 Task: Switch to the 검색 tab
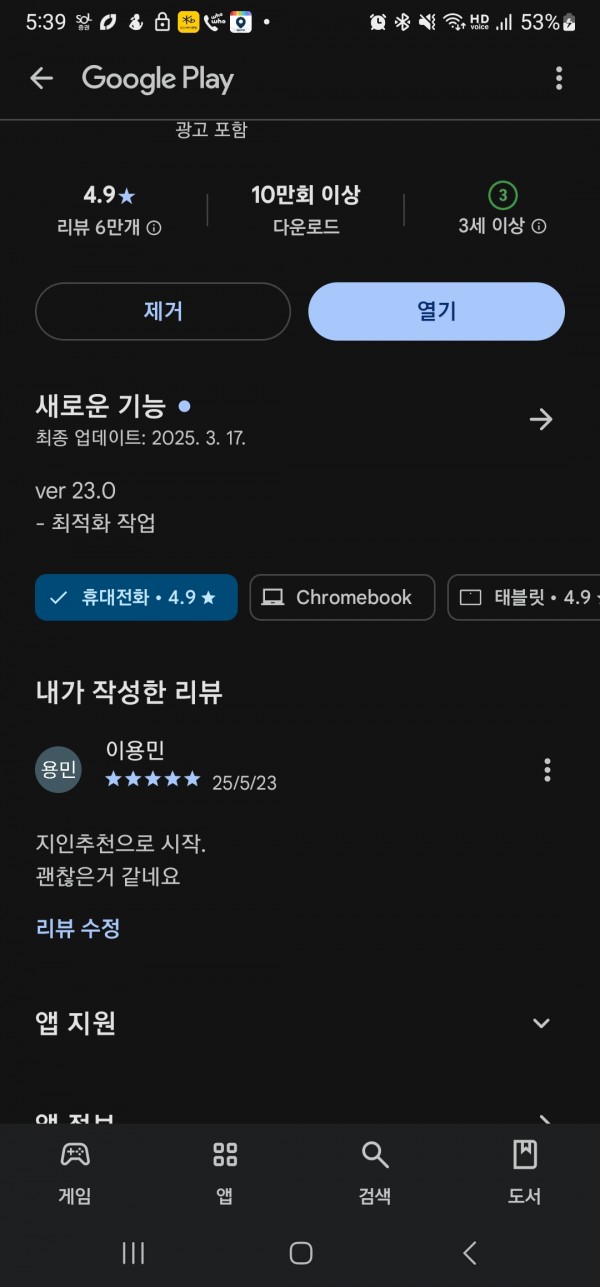(x=375, y=1173)
